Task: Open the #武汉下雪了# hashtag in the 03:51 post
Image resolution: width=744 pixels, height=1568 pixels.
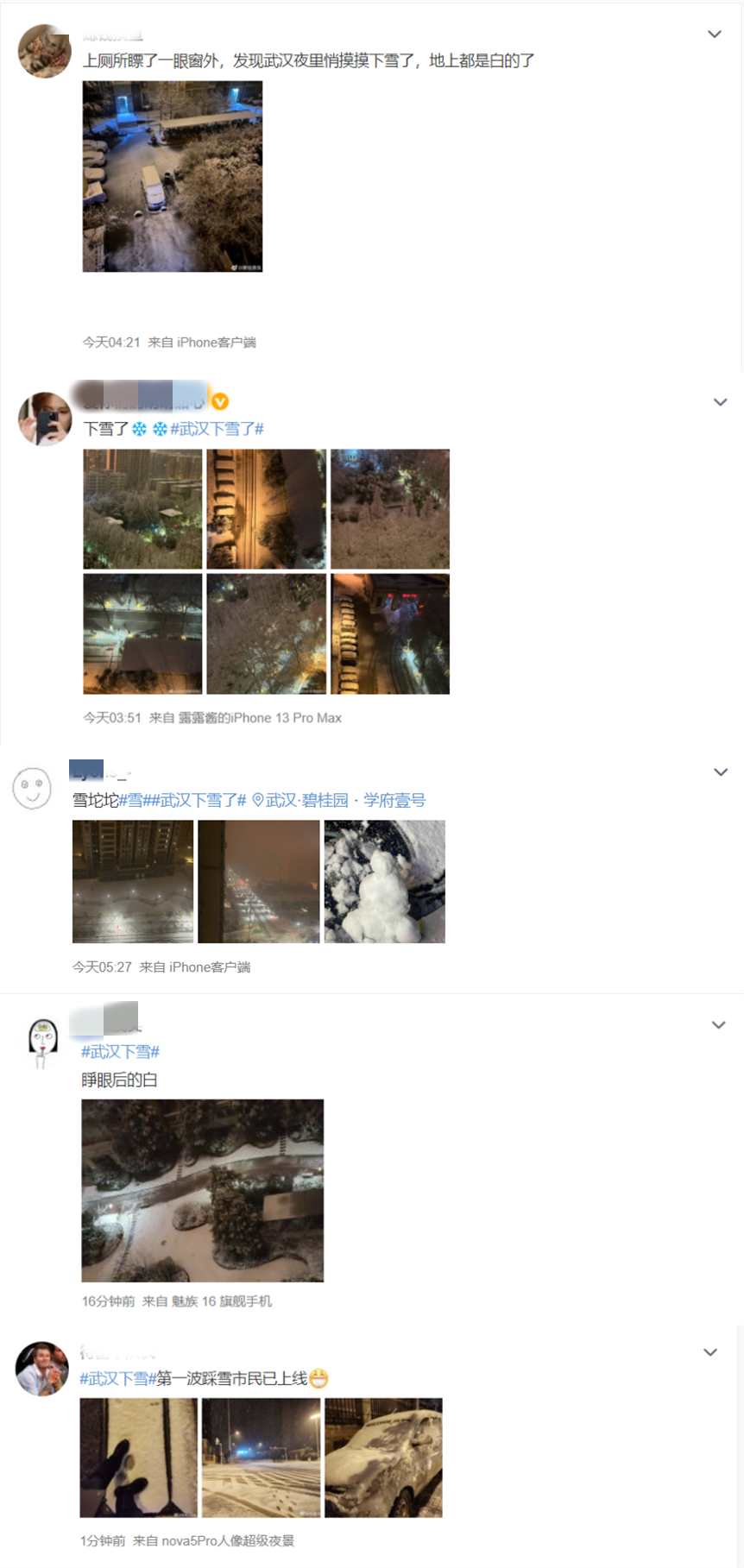Action: [217, 429]
